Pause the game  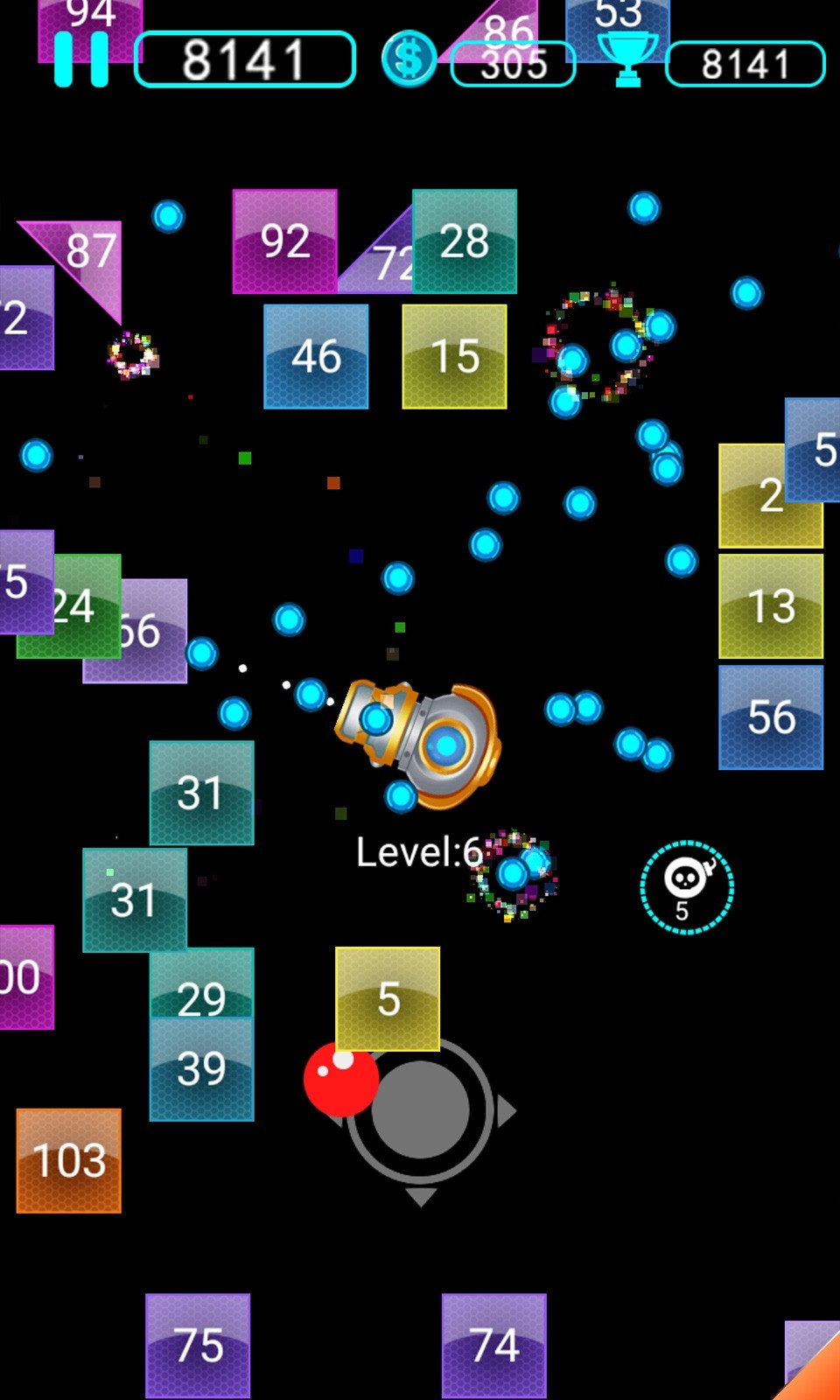tap(80, 59)
